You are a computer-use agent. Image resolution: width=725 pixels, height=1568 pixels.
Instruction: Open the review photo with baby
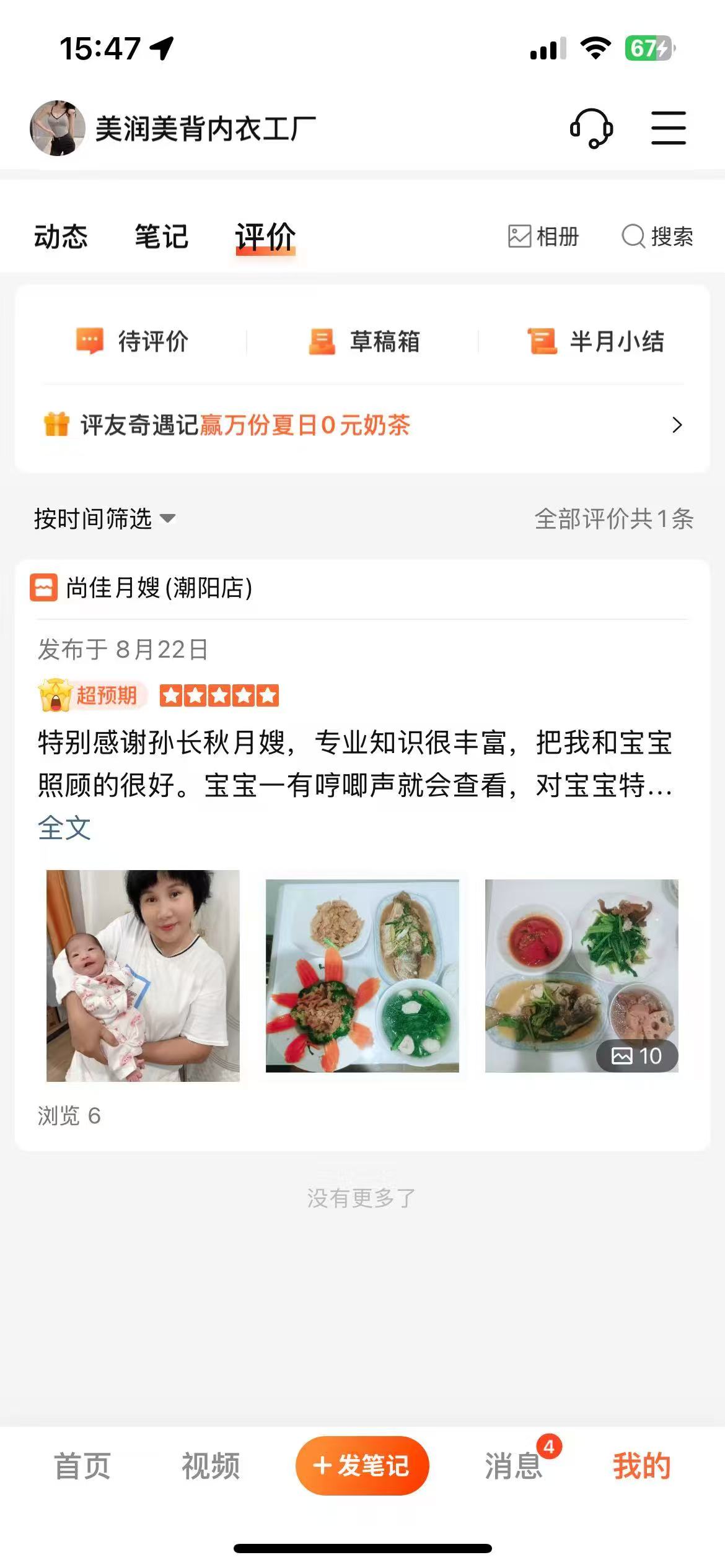click(143, 975)
